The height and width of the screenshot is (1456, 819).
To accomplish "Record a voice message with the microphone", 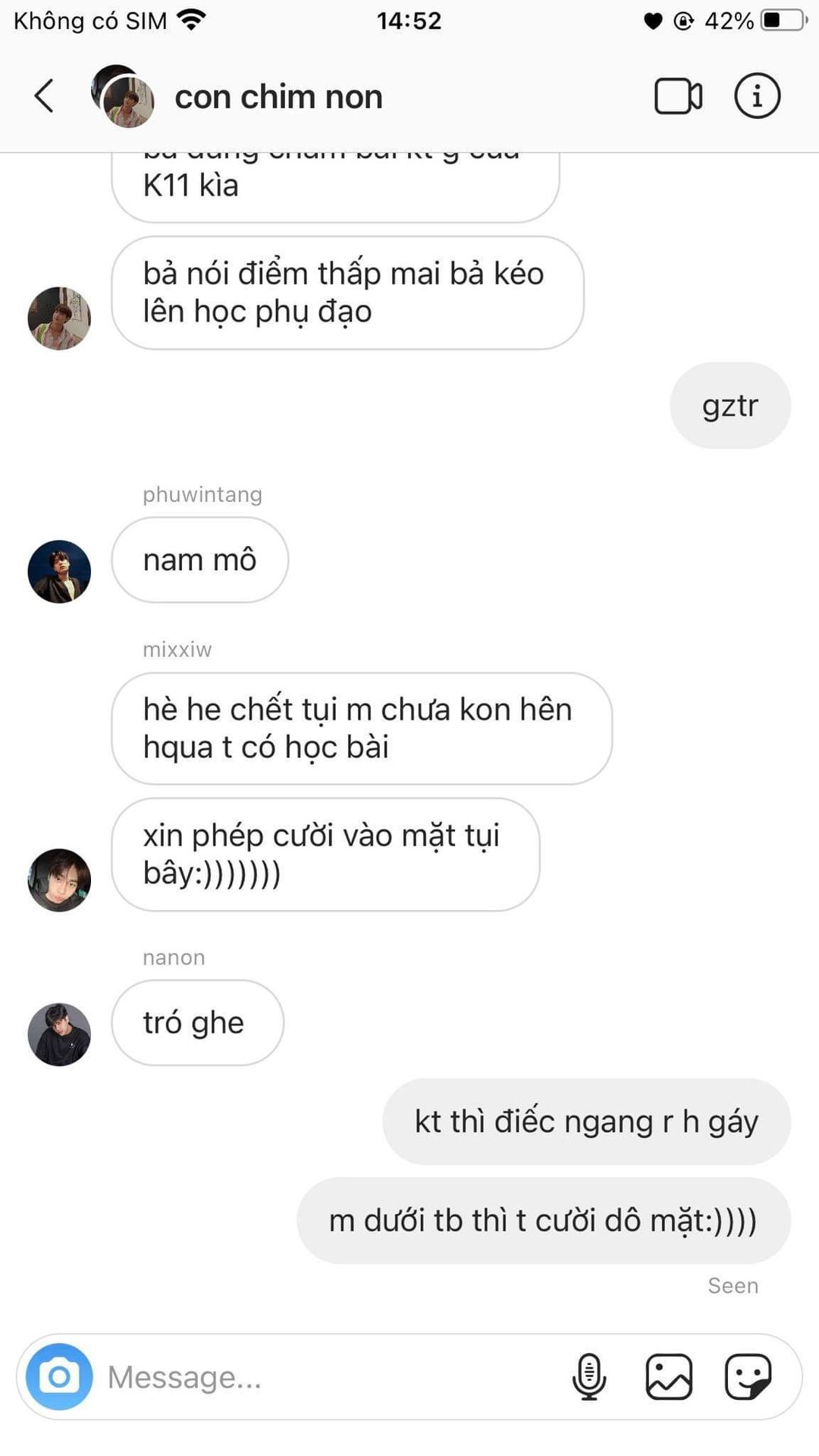I will click(588, 1376).
